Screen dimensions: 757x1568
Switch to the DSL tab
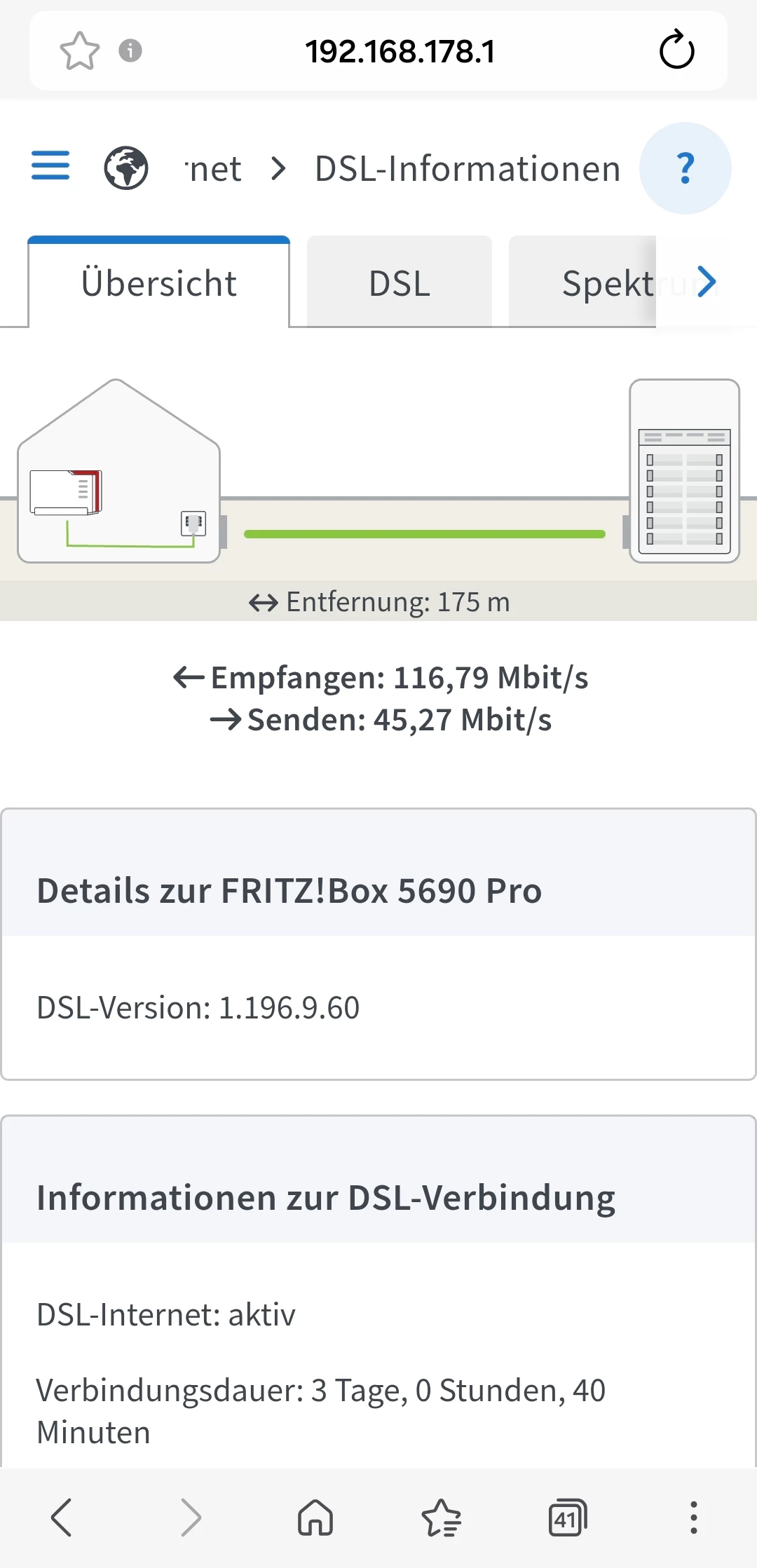[x=399, y=283]
